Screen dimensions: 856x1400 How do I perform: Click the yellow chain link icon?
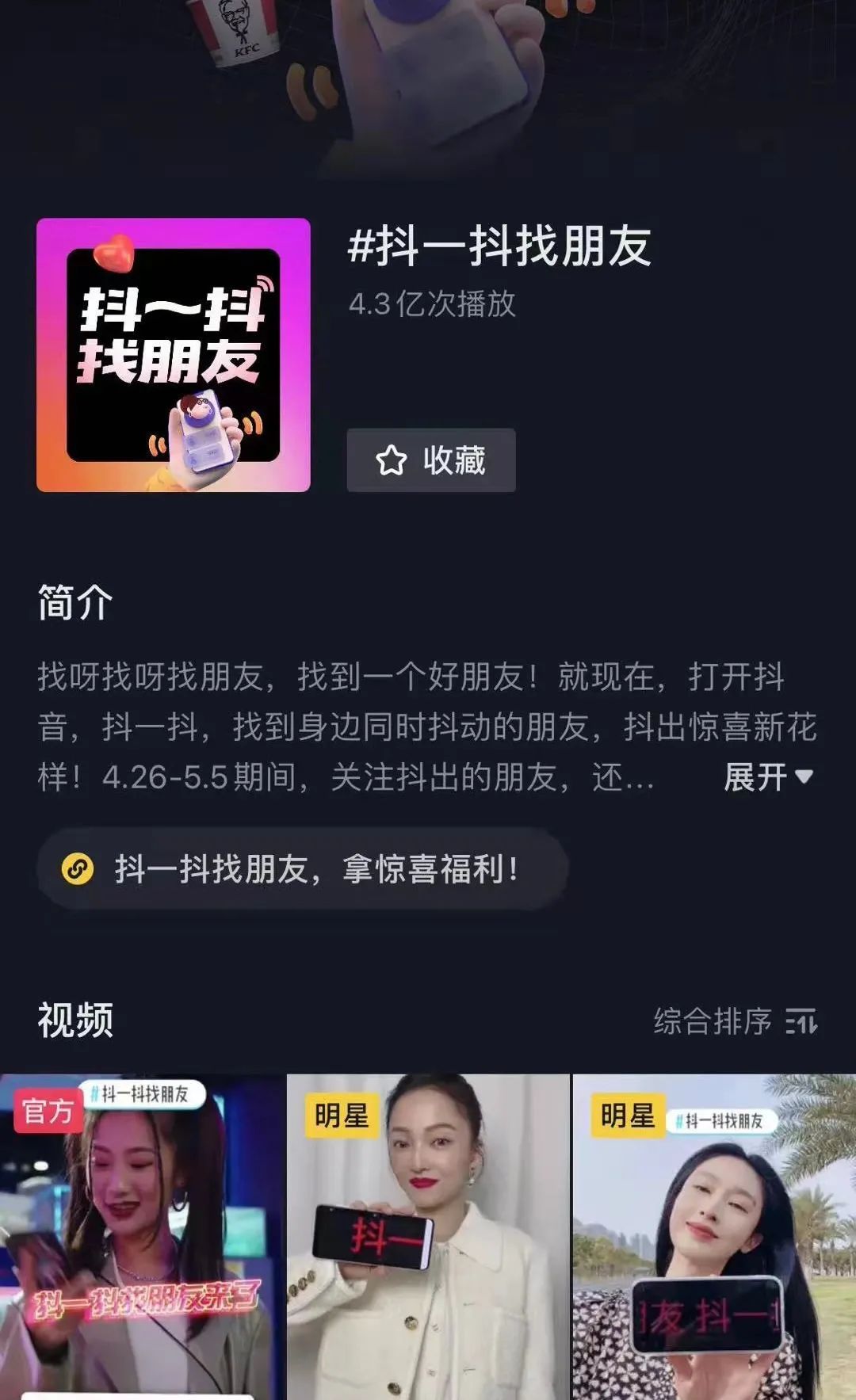77,868
